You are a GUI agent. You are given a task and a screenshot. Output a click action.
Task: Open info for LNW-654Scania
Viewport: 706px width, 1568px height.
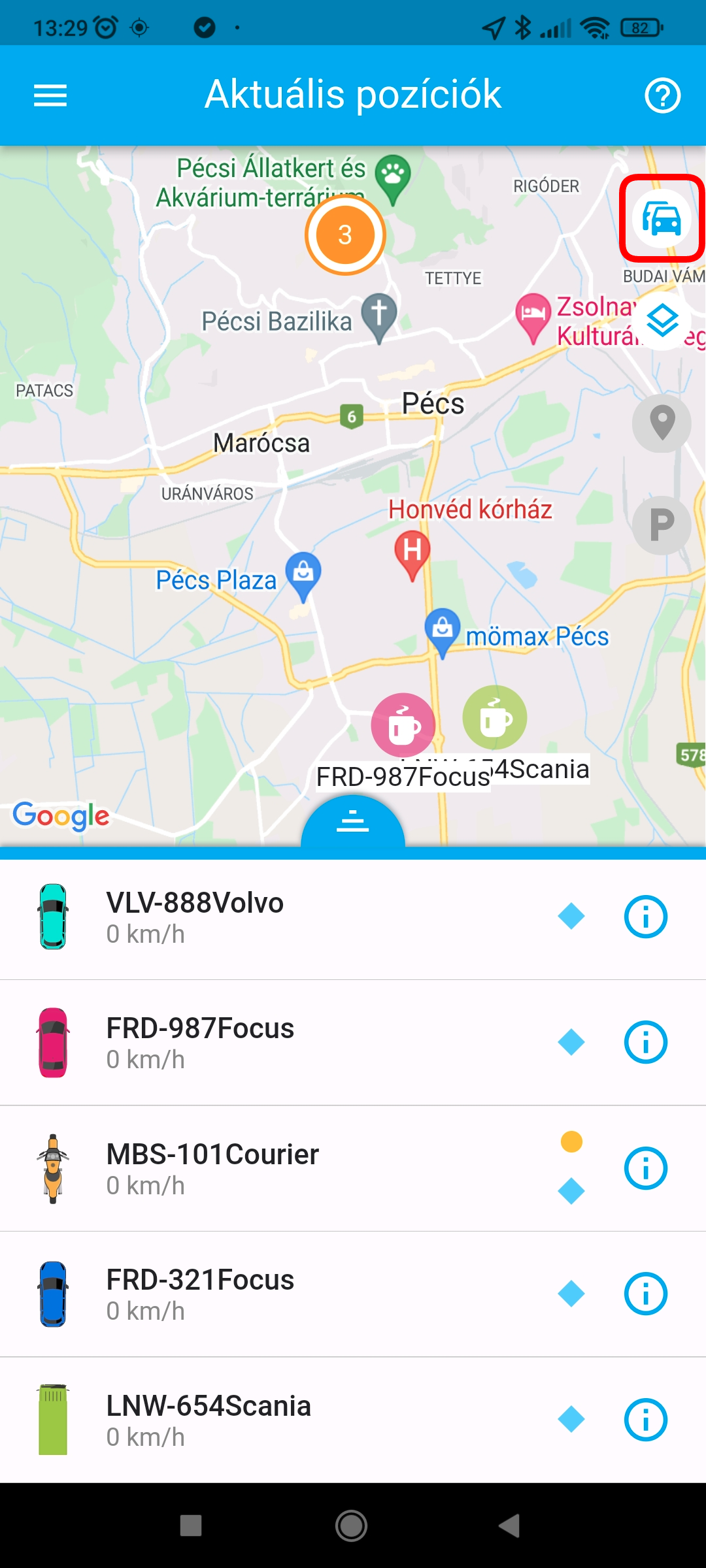tap(645, 1420)
